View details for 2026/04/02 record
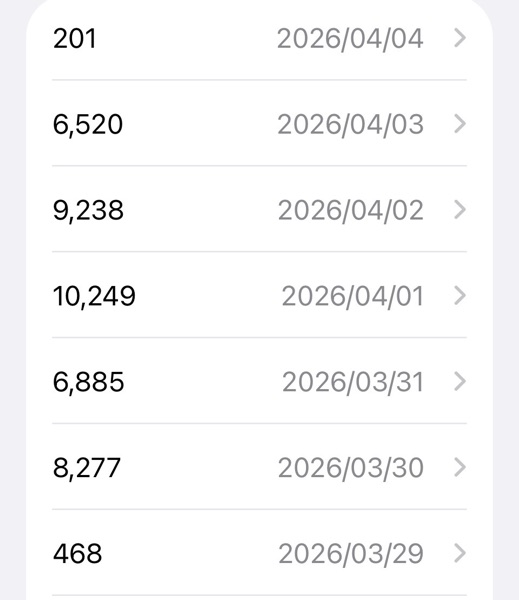Screen dimensions: 519x600 pyautogui.click(x=260, y=209)
